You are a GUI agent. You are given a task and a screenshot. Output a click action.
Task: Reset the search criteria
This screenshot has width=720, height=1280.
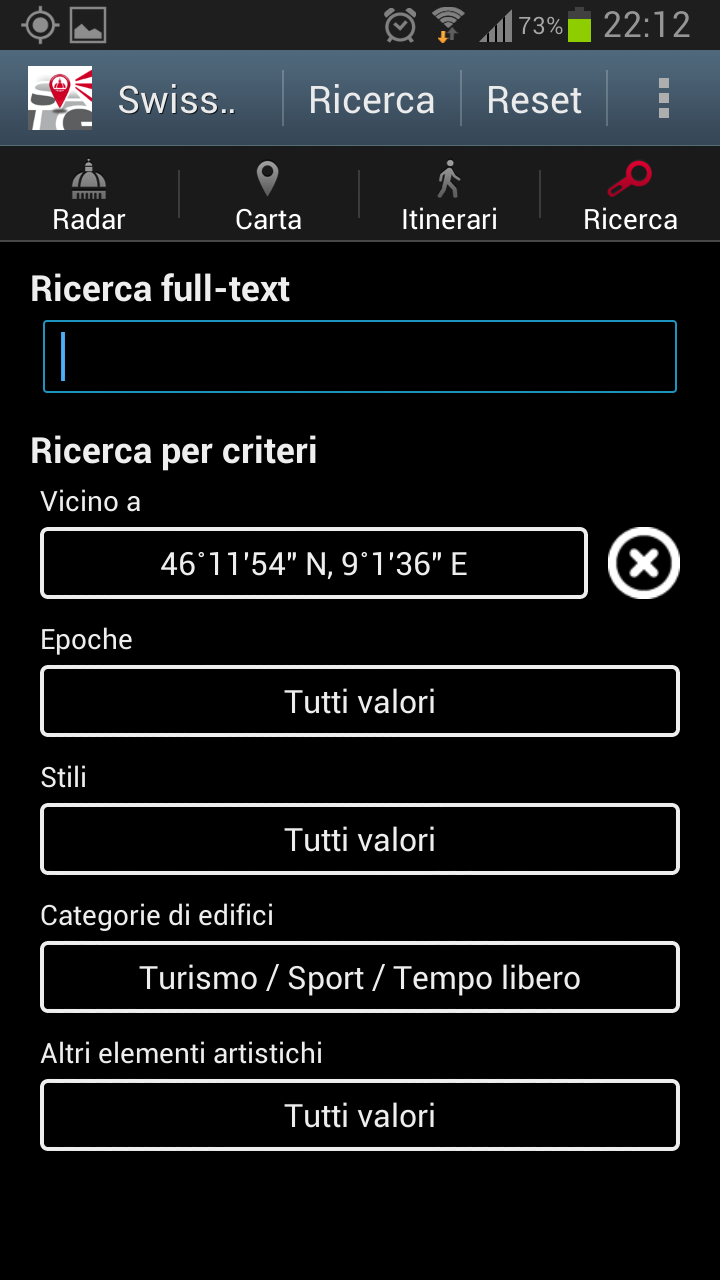(534, 99)
